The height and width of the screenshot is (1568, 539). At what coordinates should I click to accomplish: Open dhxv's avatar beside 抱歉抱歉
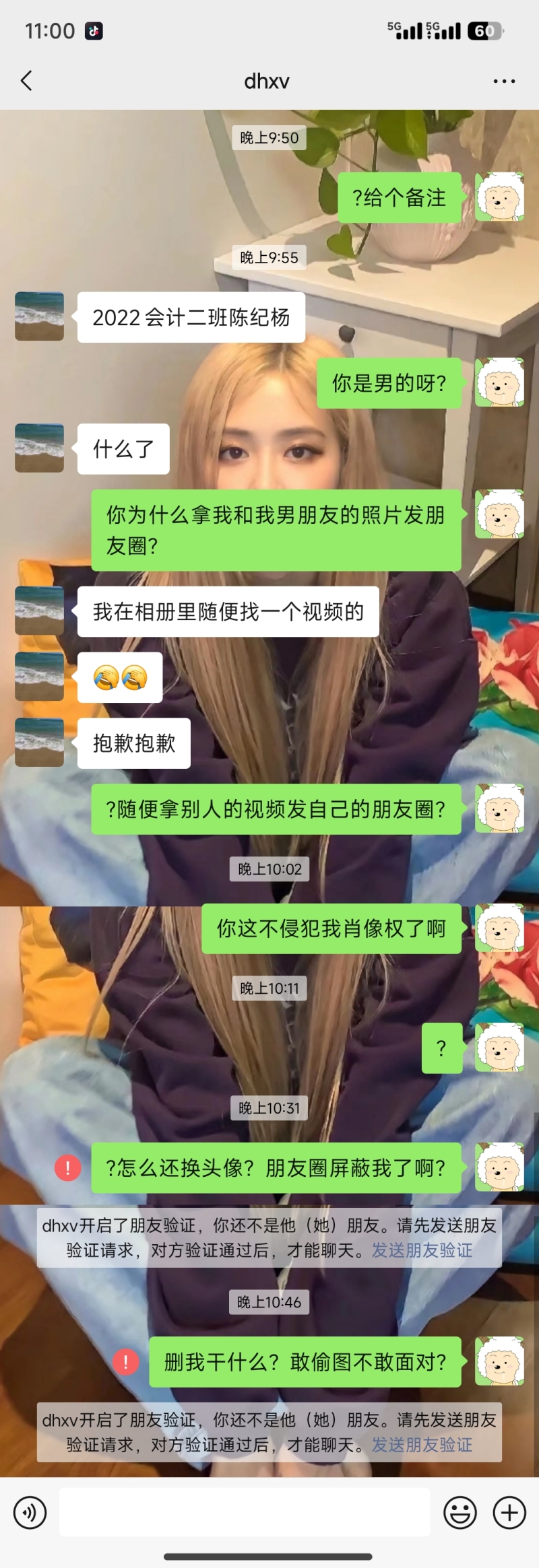coord(39,743)
